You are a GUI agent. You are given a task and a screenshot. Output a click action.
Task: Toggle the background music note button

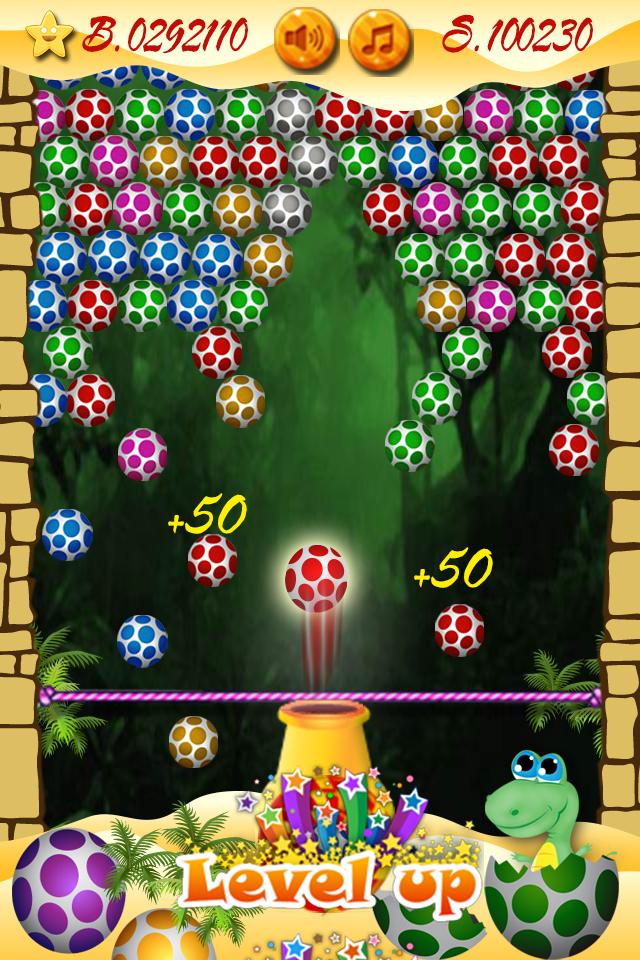click(377, 38)
